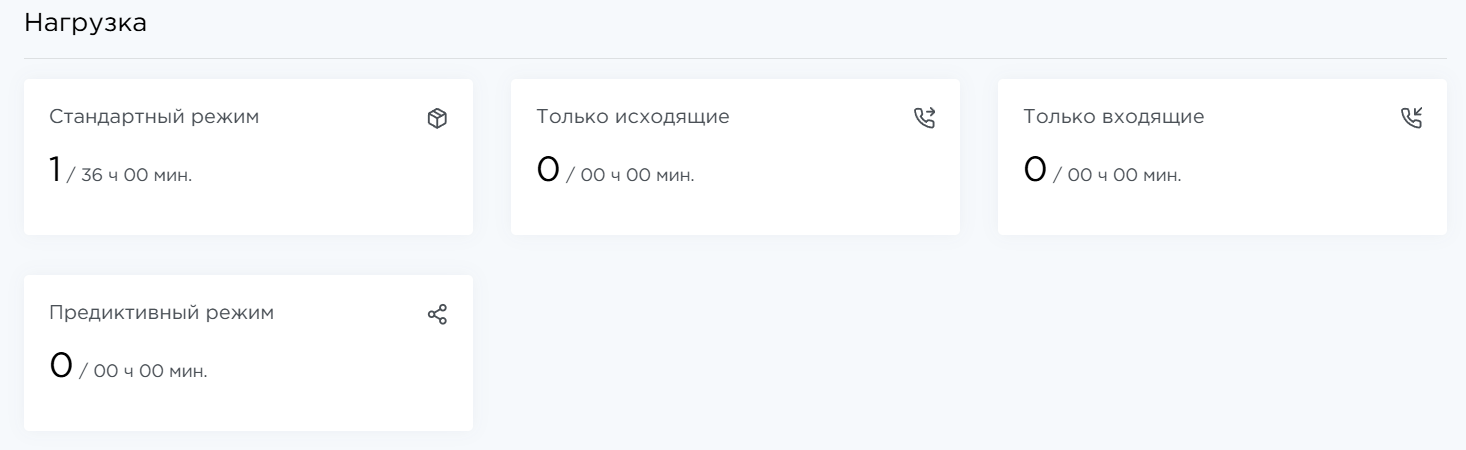Open the Стандартный режим card
The width and height of the screenshot is (1466, 450).
click(248, 157)
